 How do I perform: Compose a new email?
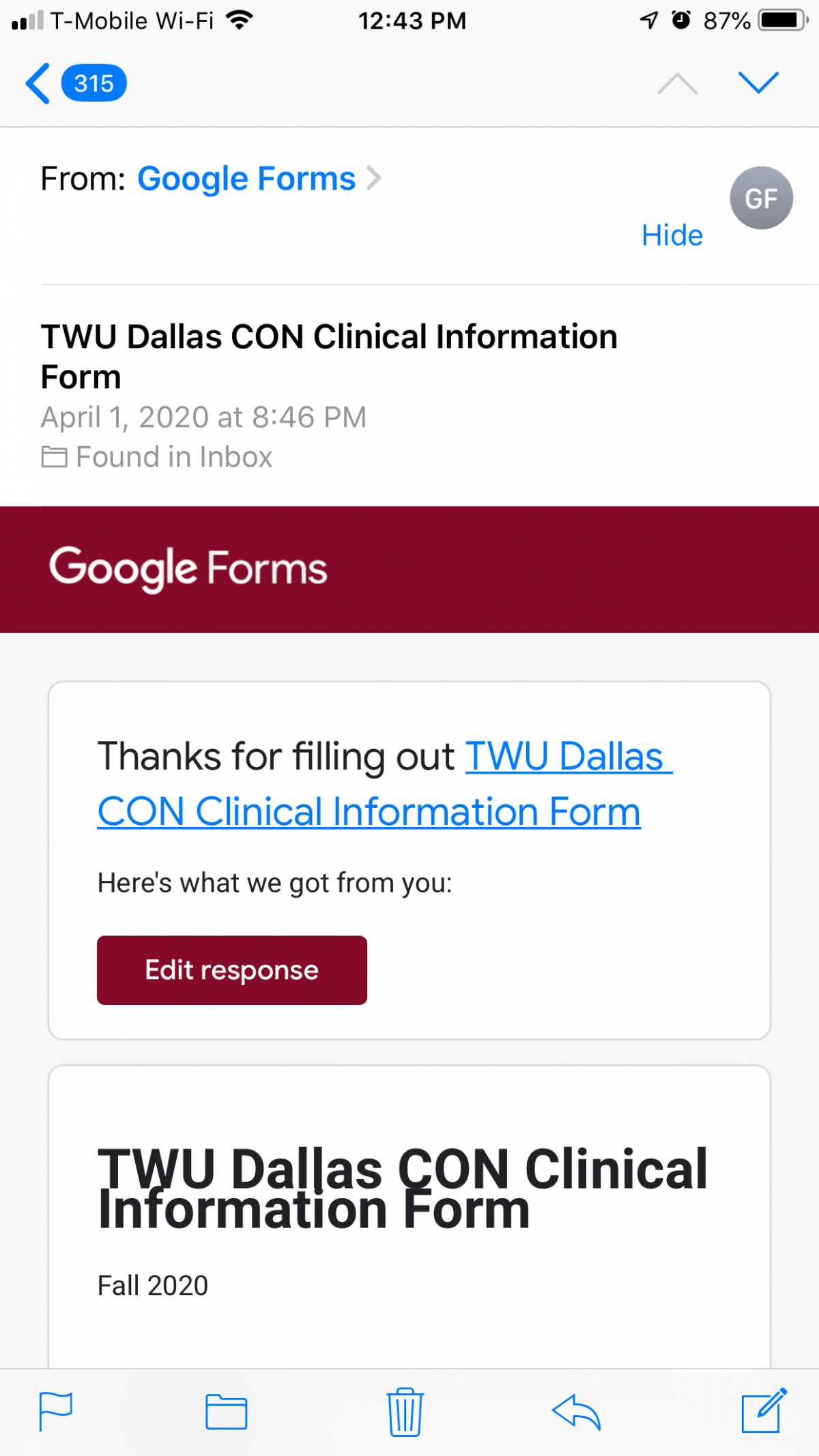tap(764, 1410)
